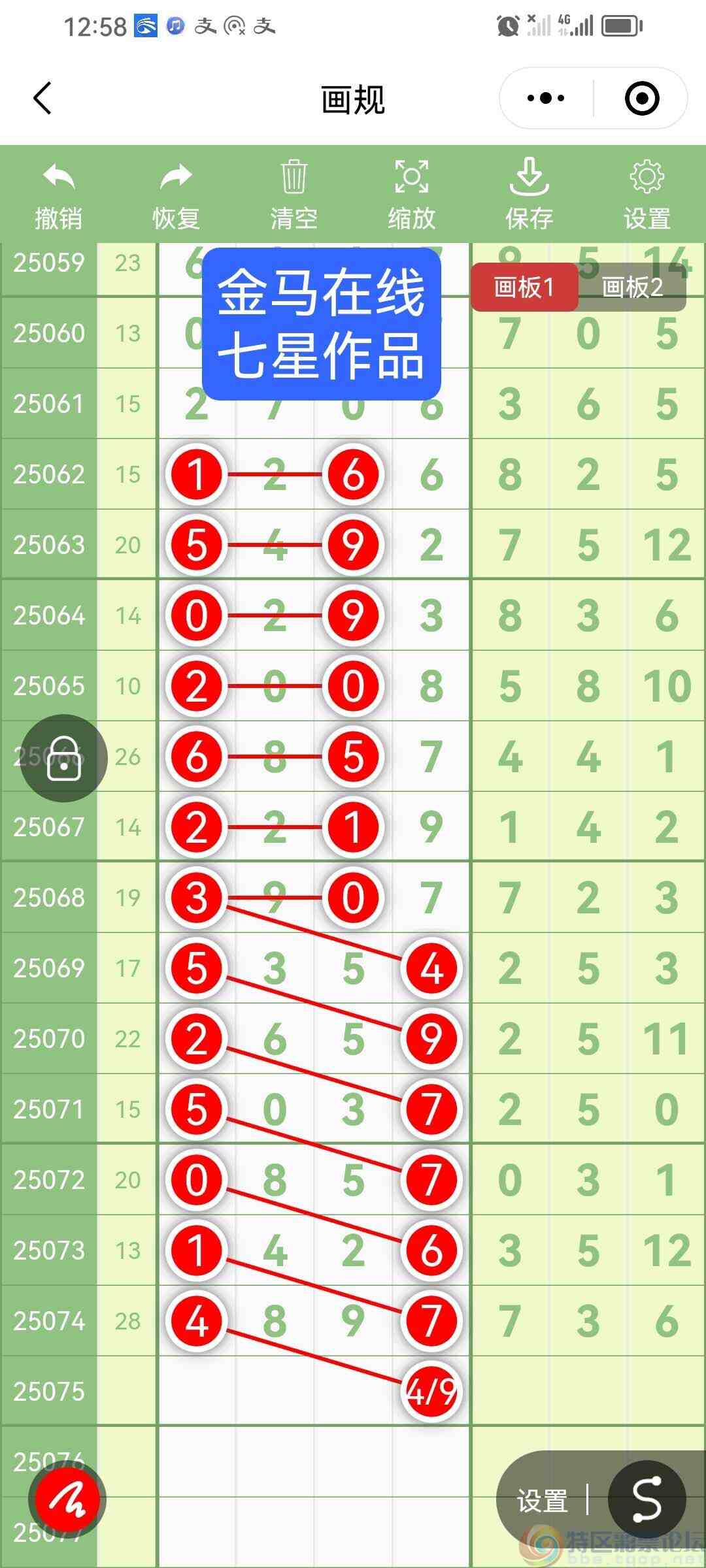This screenshot has width=706, height=1568.
Task: Tap the 金马在线 七星作品 blue banner
Action: 320,323
